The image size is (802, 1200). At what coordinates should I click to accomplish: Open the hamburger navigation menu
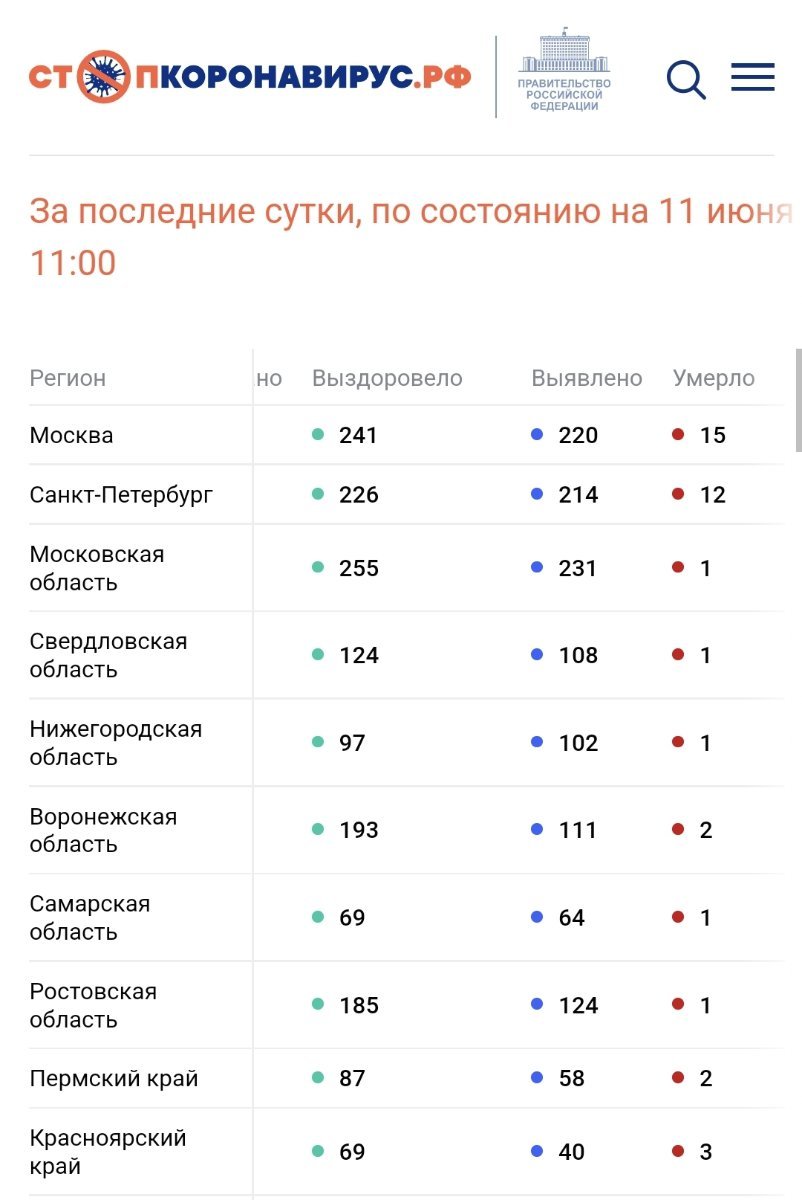pyautogui.click(x=752, y=77)
